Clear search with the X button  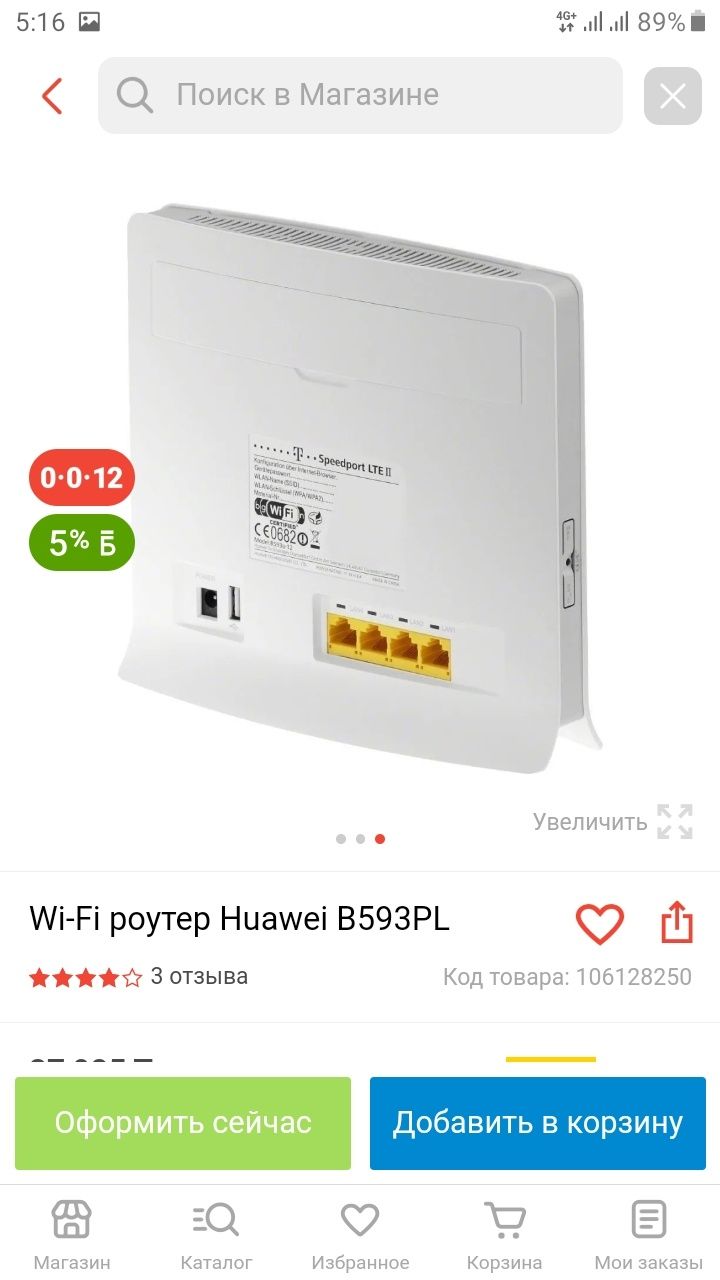(672, 96)
